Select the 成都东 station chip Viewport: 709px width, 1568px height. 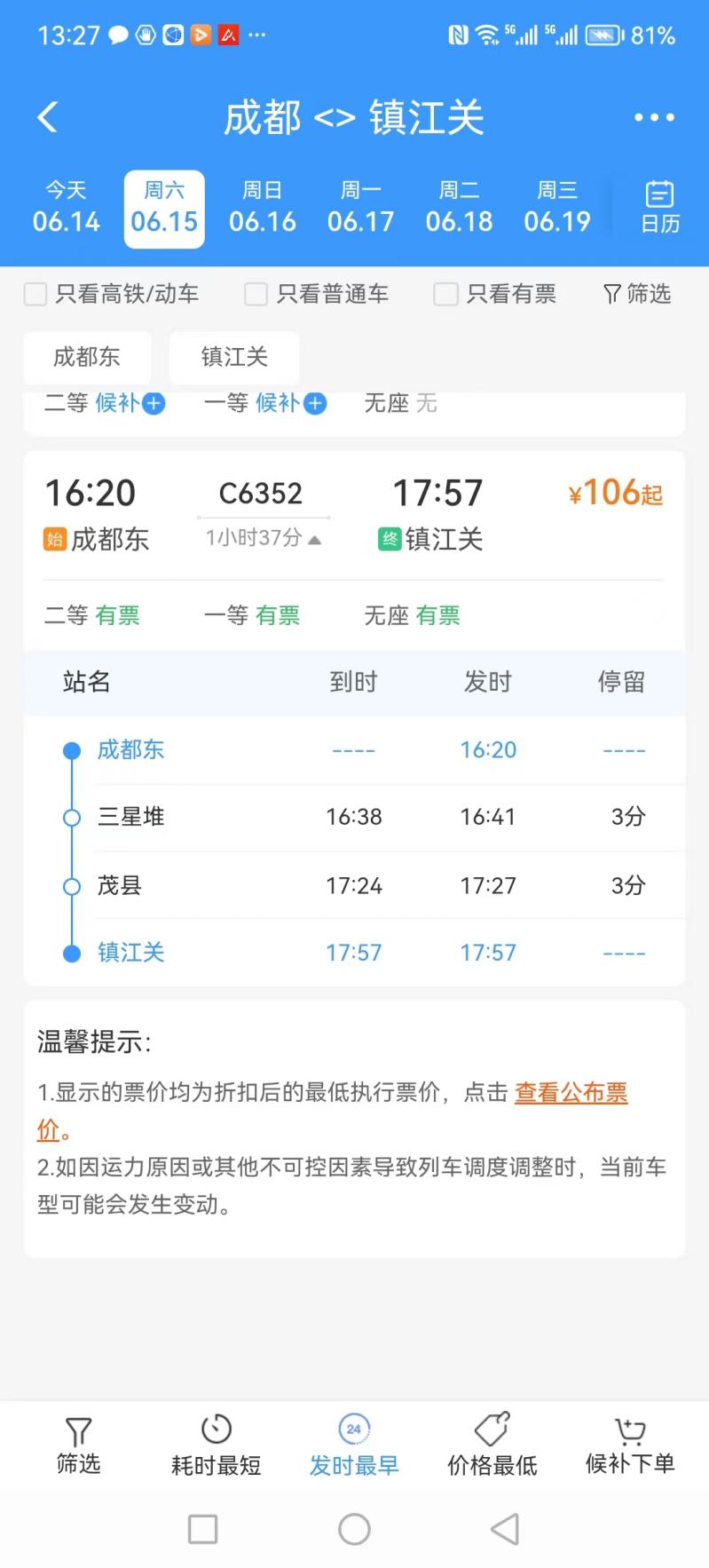[87, 357]
